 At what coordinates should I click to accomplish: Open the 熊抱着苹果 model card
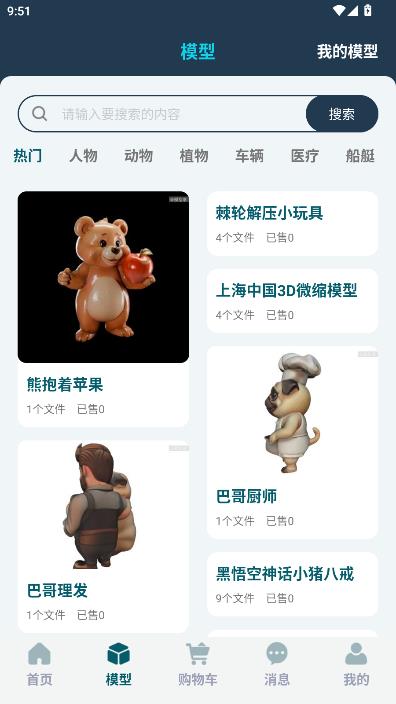pos(103,309)
